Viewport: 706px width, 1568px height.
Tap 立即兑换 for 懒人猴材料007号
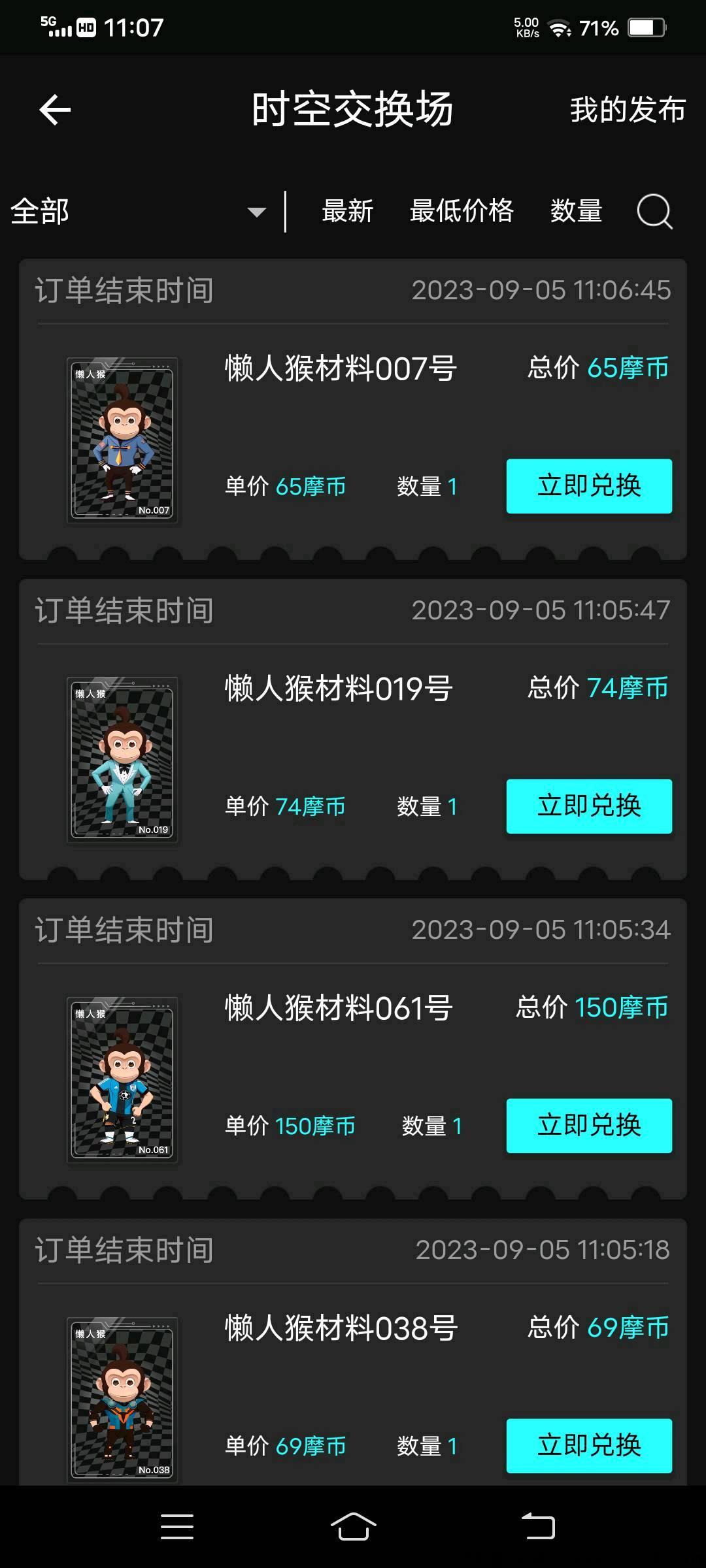pyautogui.click(x=588, y=486)
